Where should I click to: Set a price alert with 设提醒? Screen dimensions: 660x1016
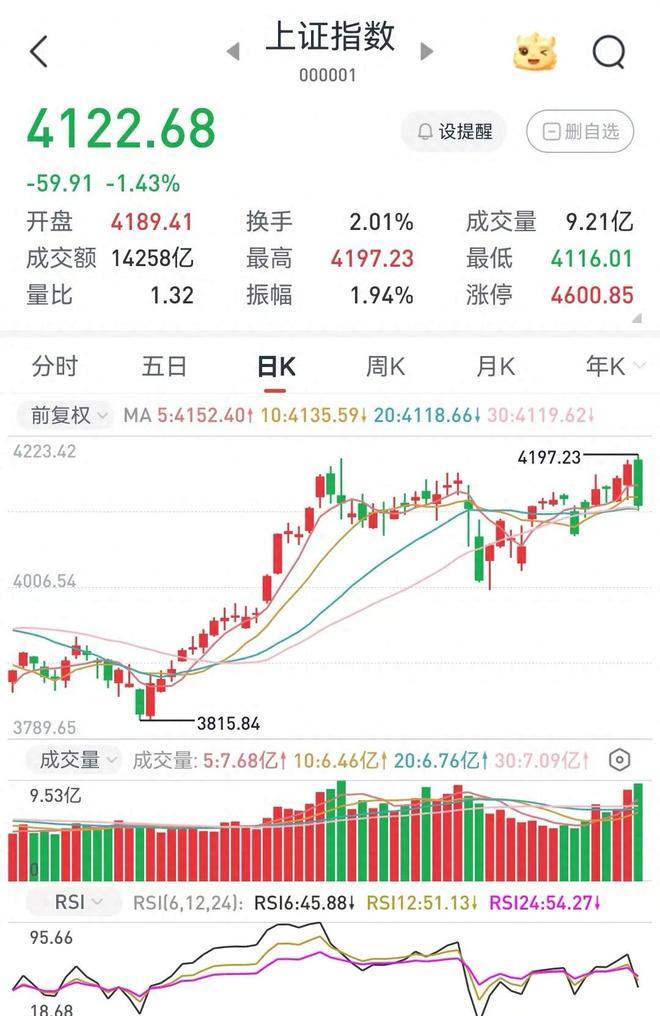point(455,132)
